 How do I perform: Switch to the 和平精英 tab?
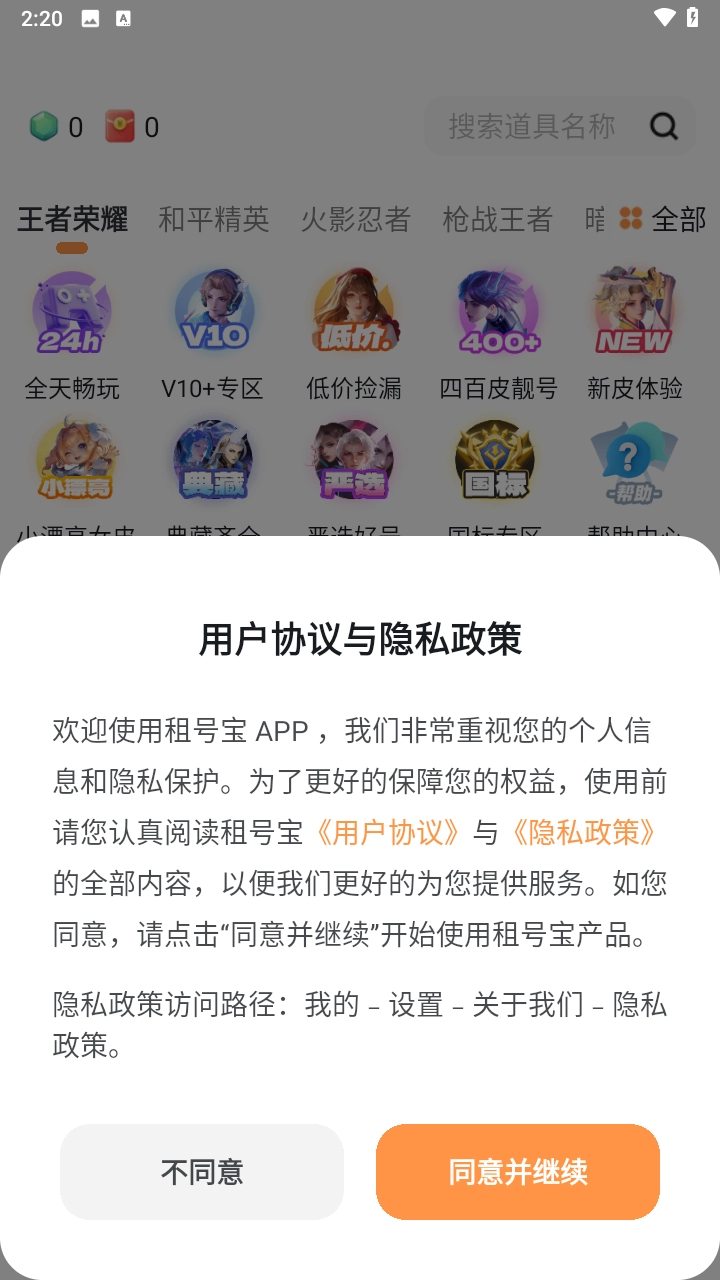click(214, 220)
